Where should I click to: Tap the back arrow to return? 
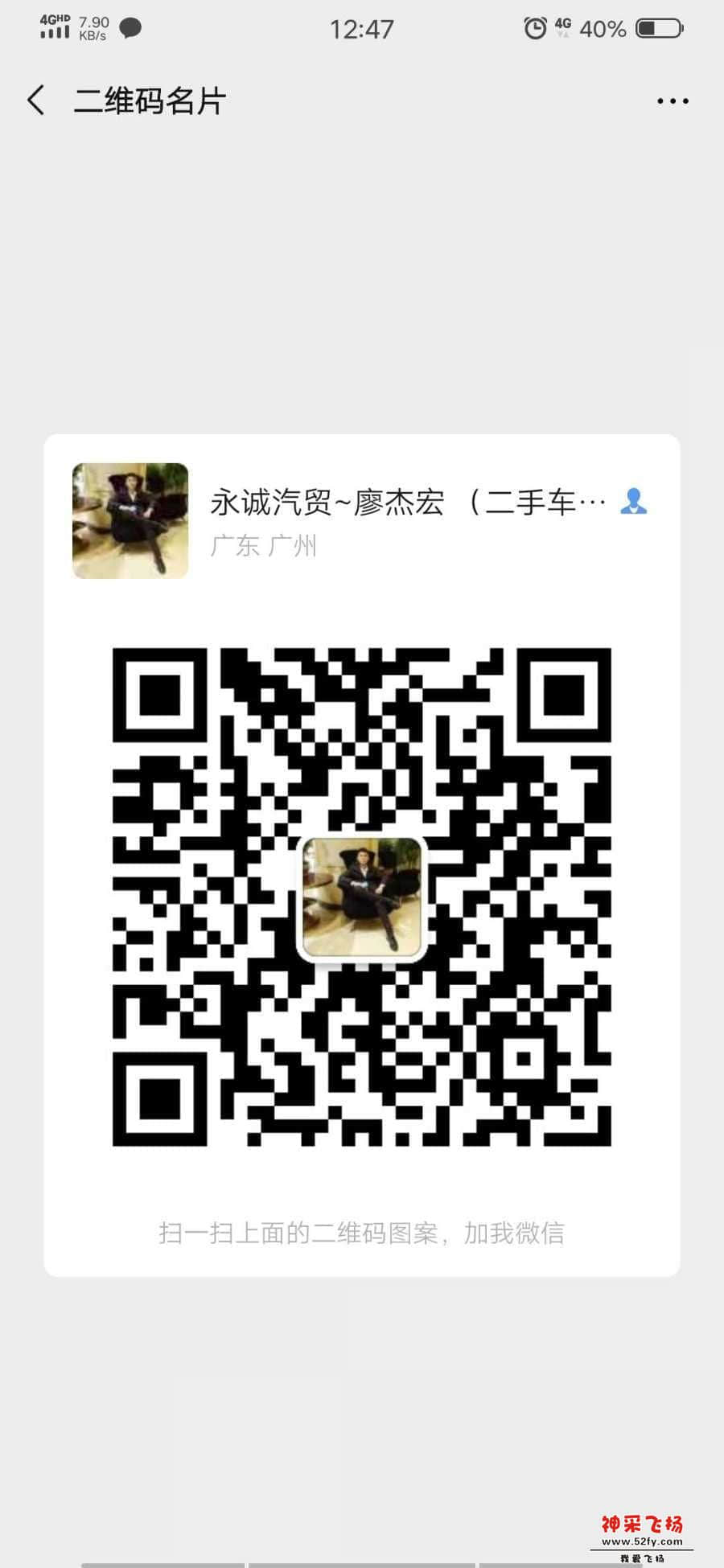pos(34,99)
